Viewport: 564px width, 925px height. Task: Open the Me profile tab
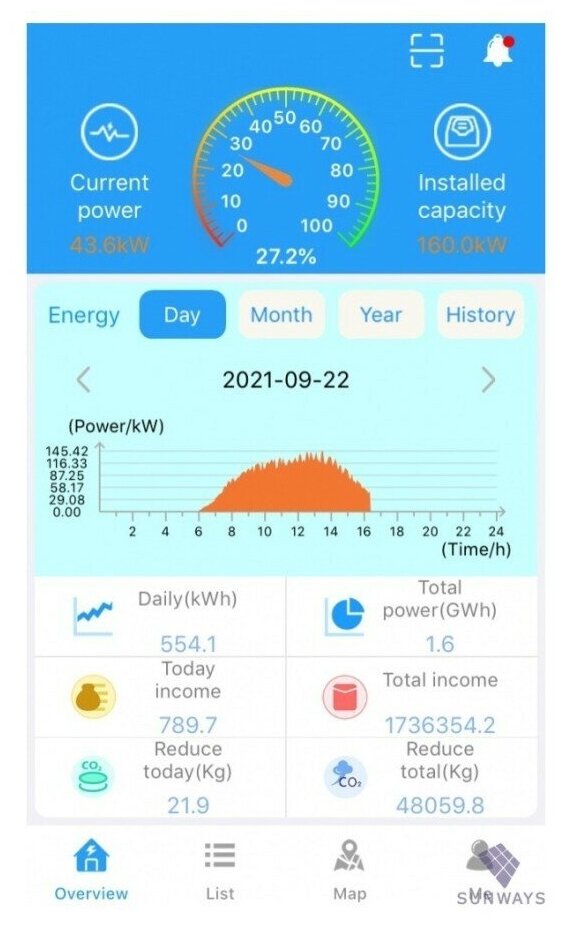(x=481, y=870)
